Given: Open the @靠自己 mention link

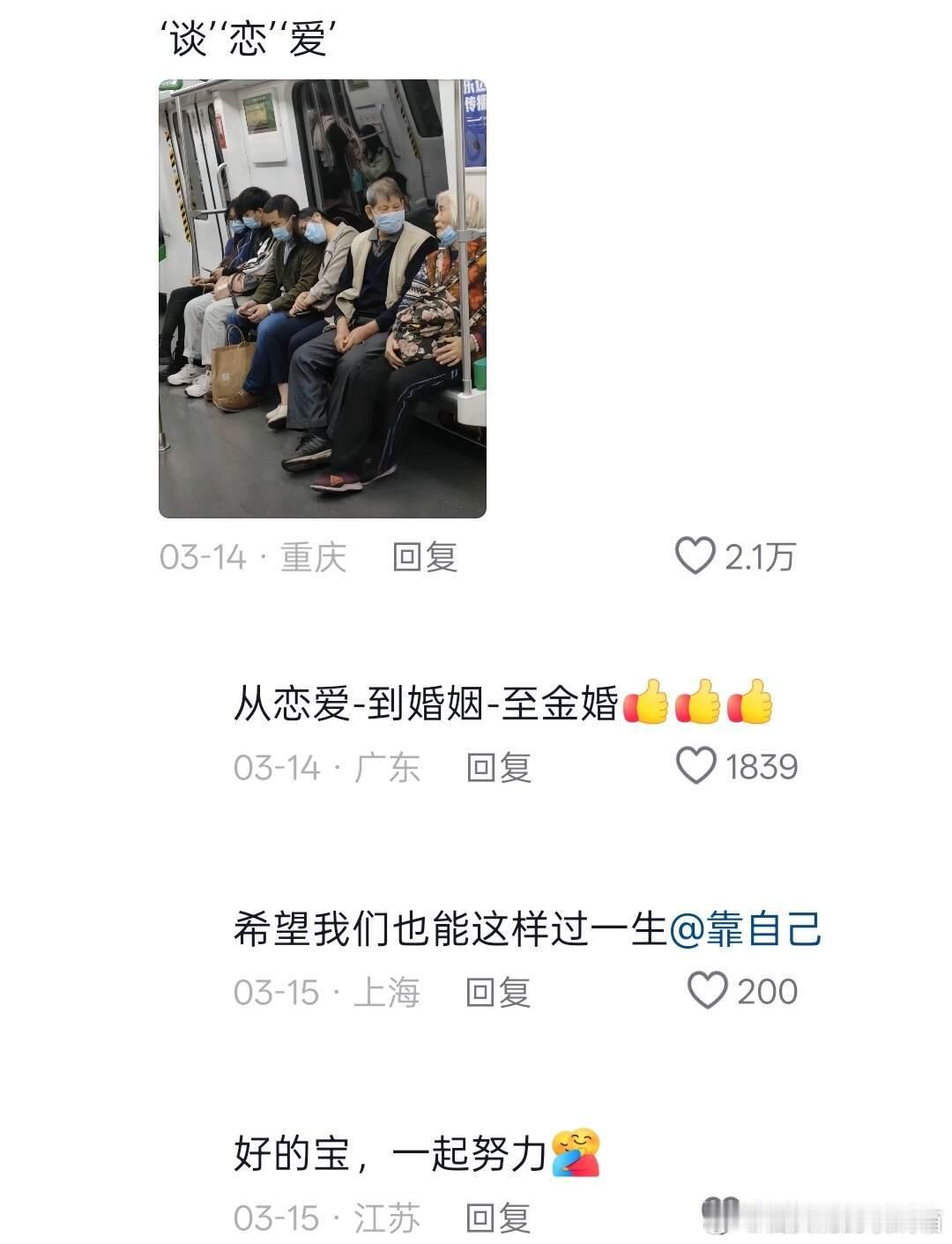Looking at the screenshot, I should 746,929.
